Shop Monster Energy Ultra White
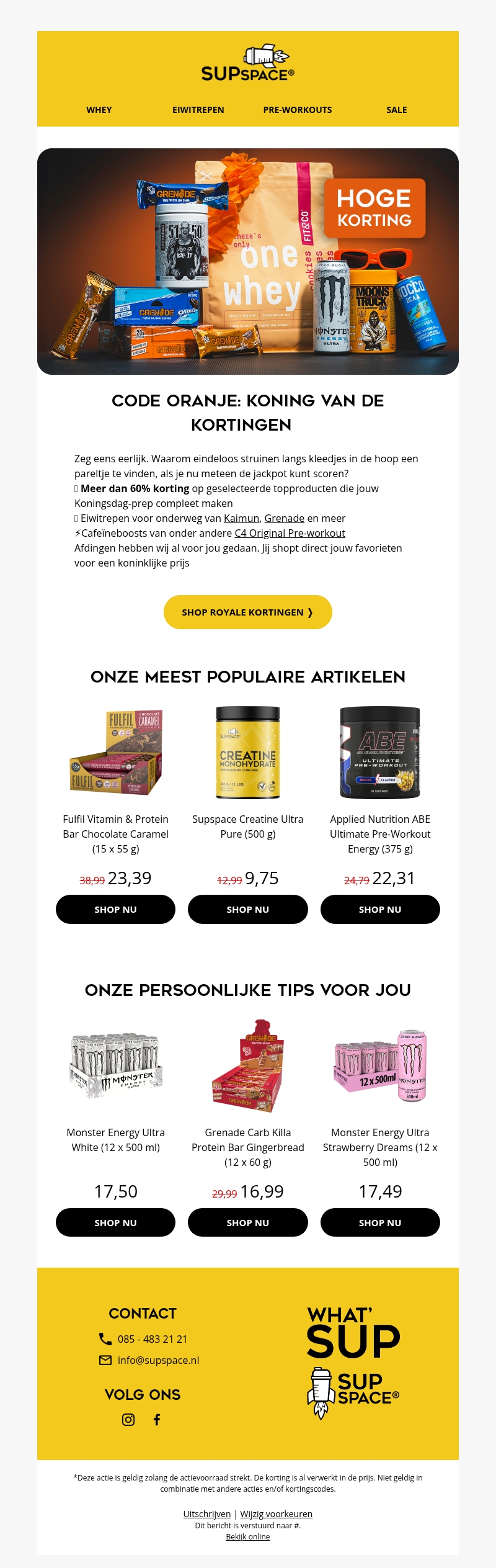This screenshot has height=1568, width=496. [x=115, y=1222]
